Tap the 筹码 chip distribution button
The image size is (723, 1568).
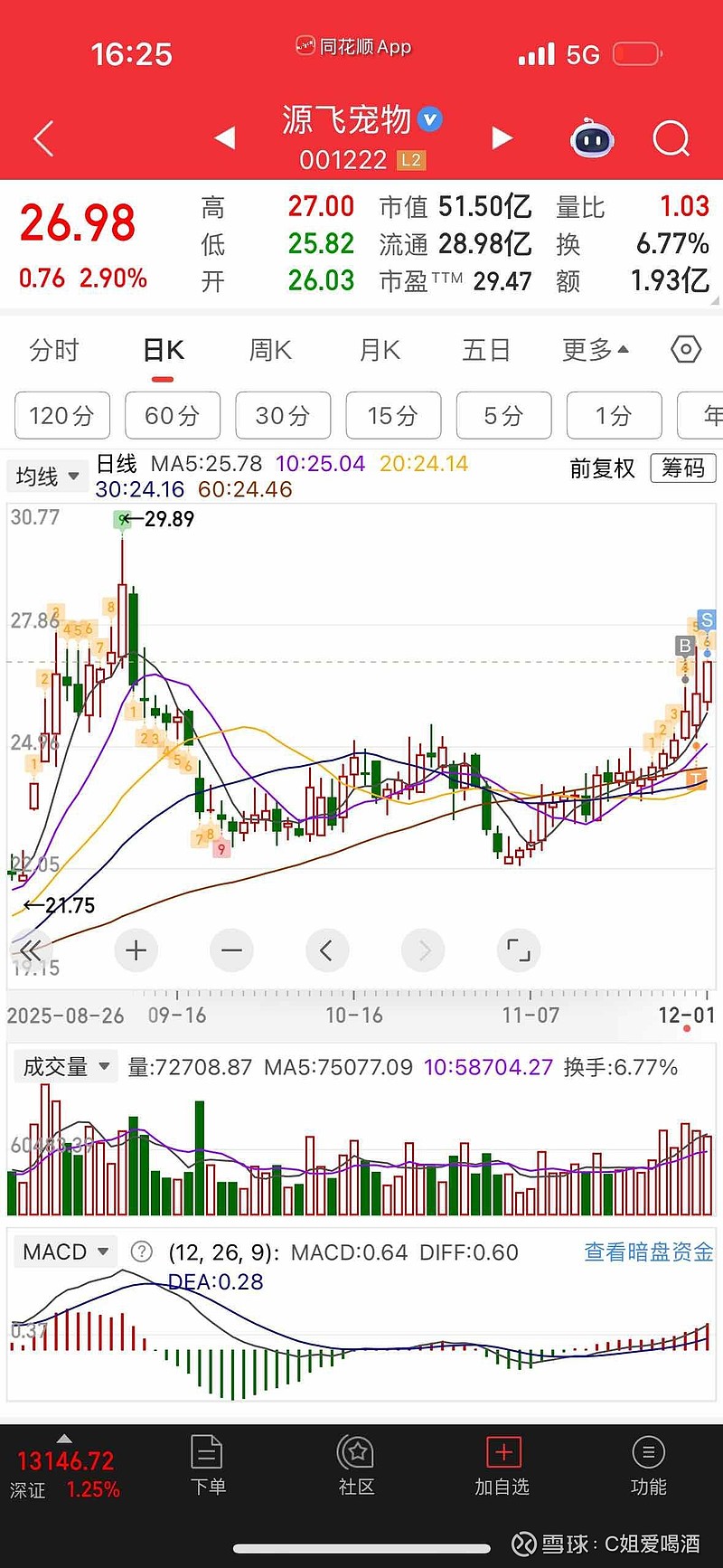(682, 468)
